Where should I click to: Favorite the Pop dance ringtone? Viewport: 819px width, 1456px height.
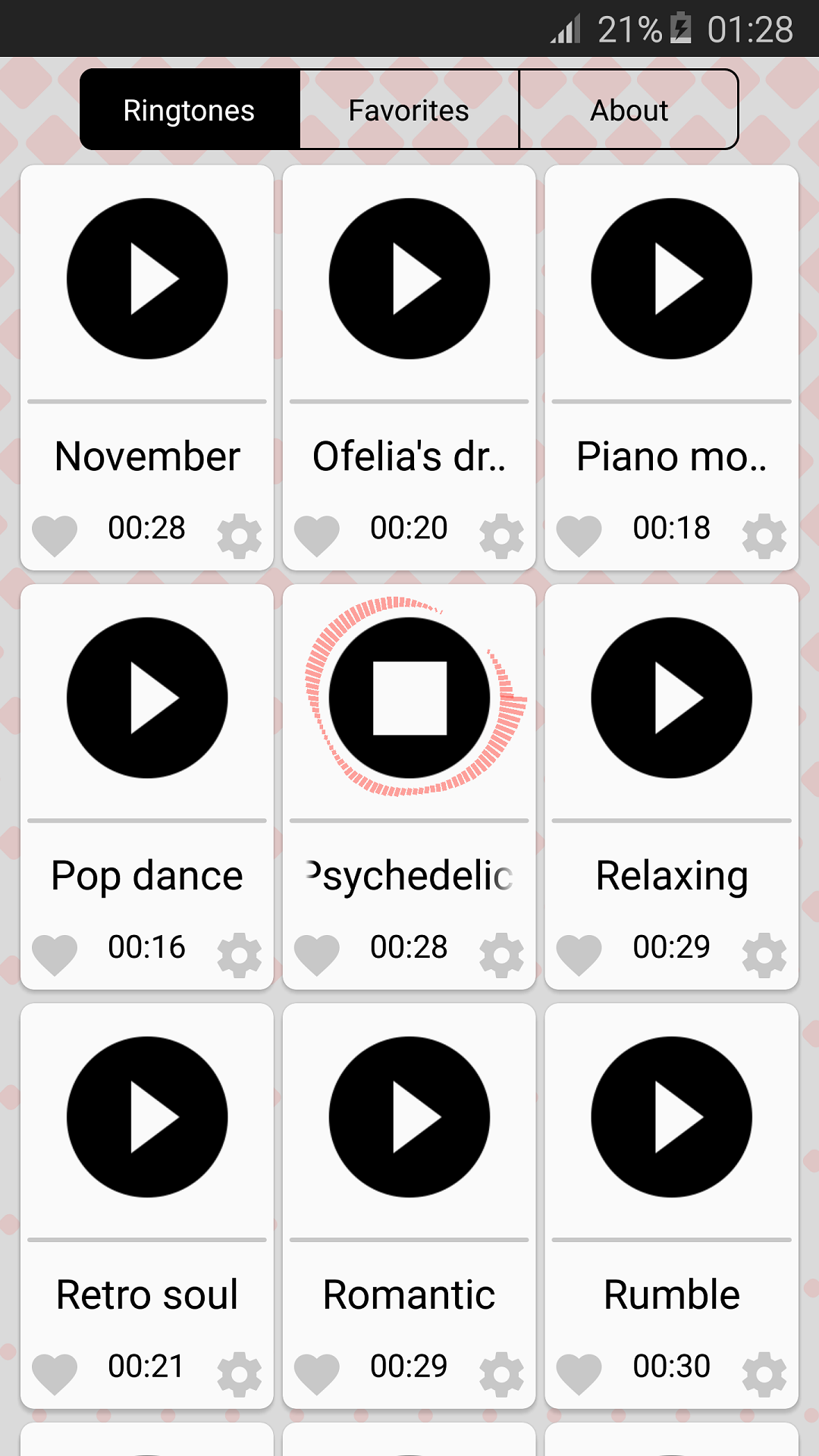pyautogui.click(x=55, y=954)
